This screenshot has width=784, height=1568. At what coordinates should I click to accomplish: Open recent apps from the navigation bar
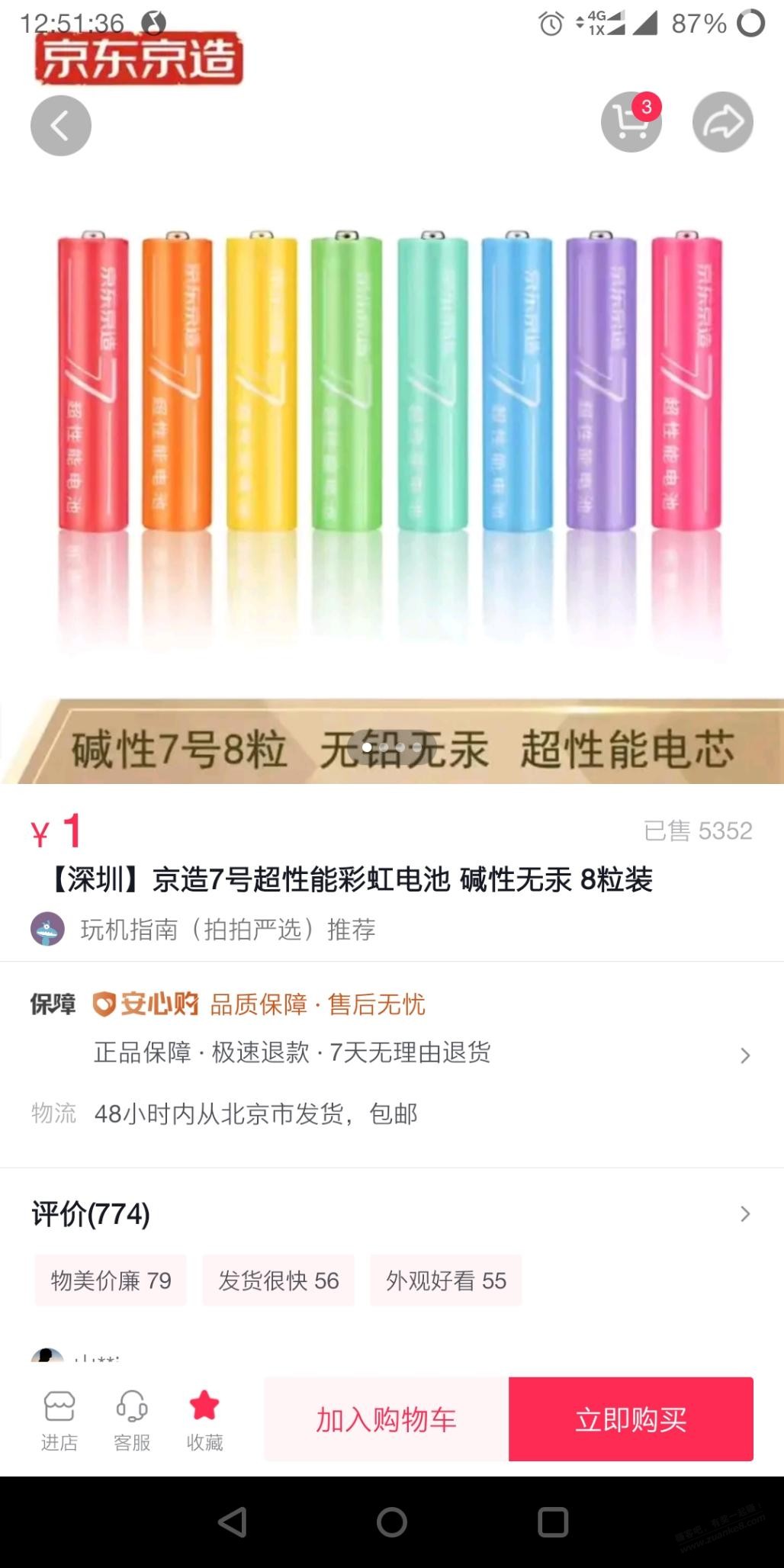pos(553,1522)
